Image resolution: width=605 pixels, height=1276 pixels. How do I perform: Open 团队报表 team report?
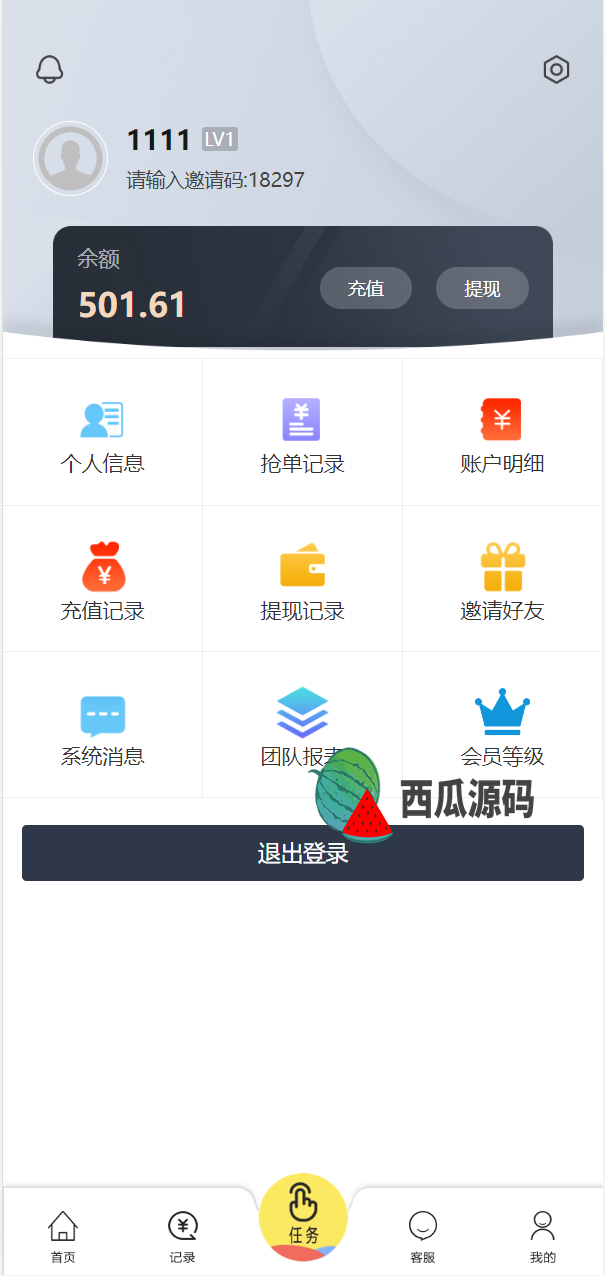coord(303,725)
